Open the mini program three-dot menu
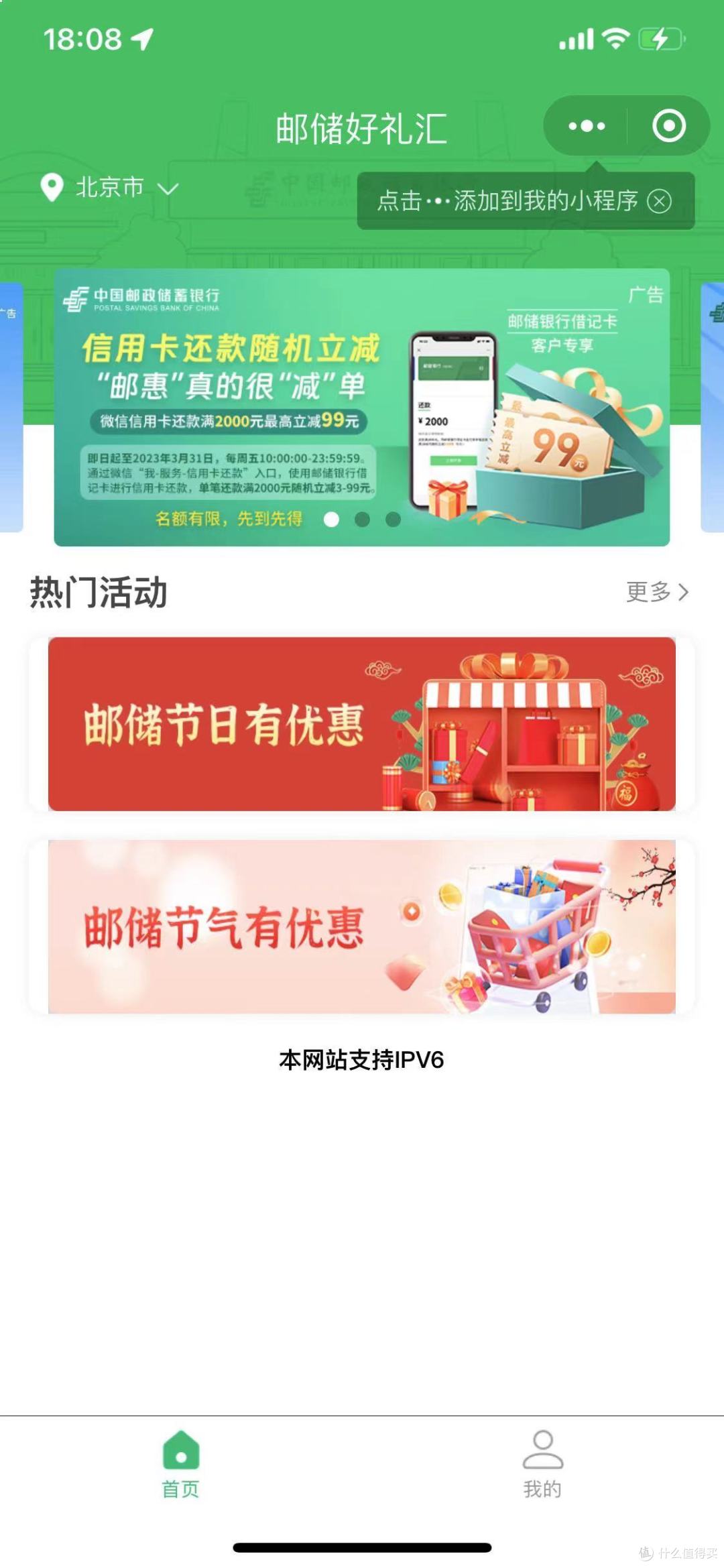This screenshot has height=1568, width=724. (x=587, y=126)
